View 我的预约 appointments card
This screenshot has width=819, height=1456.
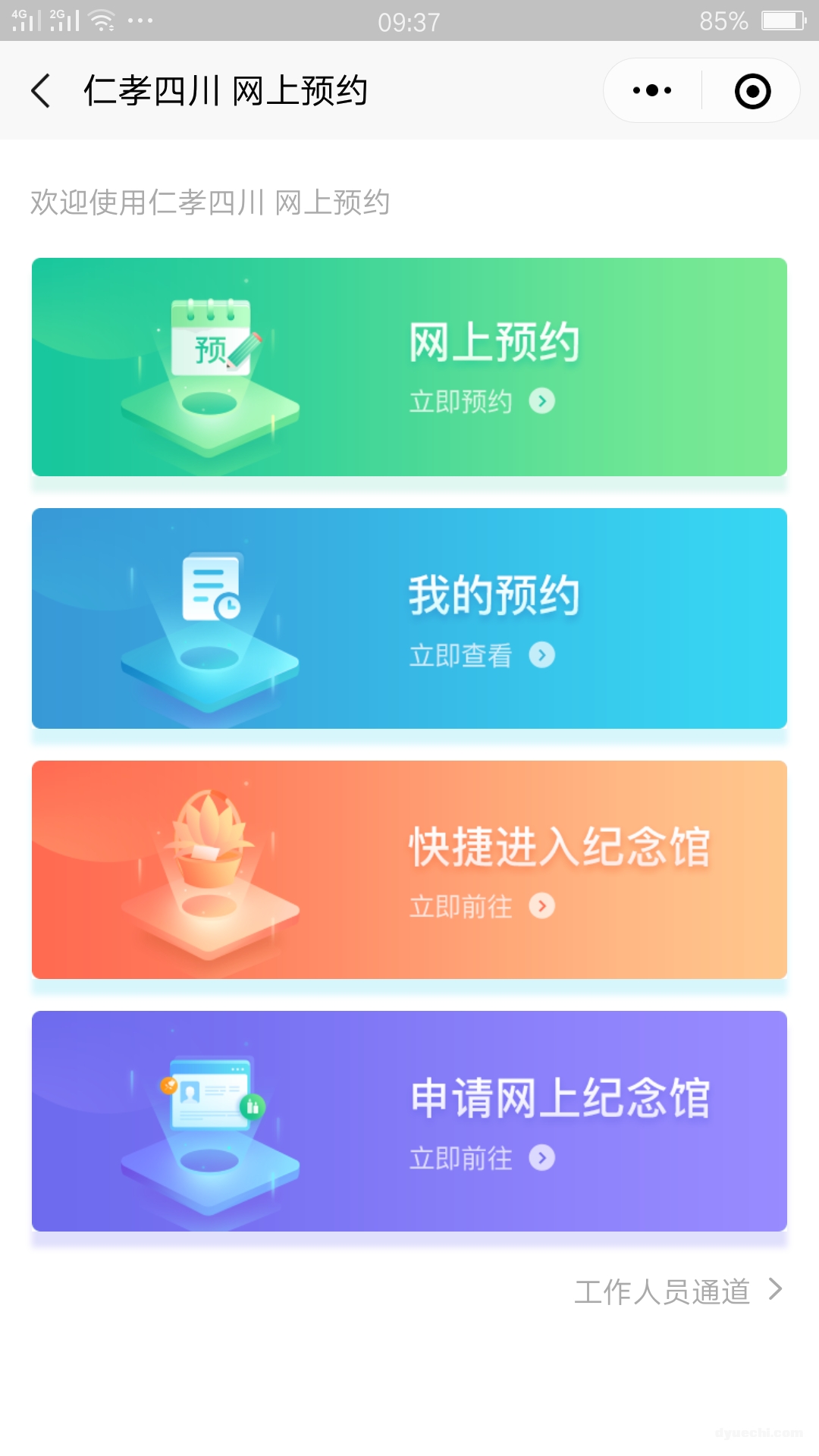coord(409,618)
